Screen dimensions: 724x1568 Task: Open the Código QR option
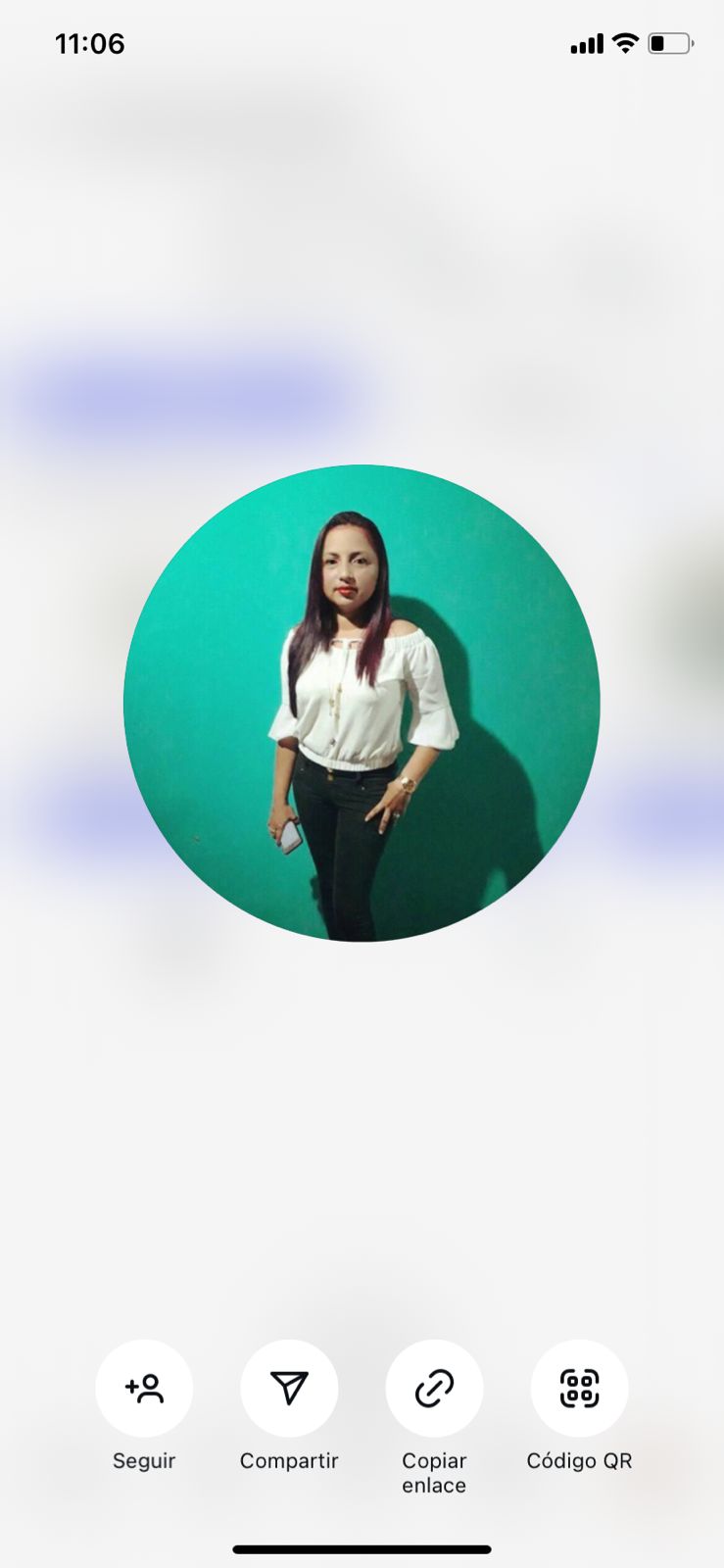tap(579, 1388)
